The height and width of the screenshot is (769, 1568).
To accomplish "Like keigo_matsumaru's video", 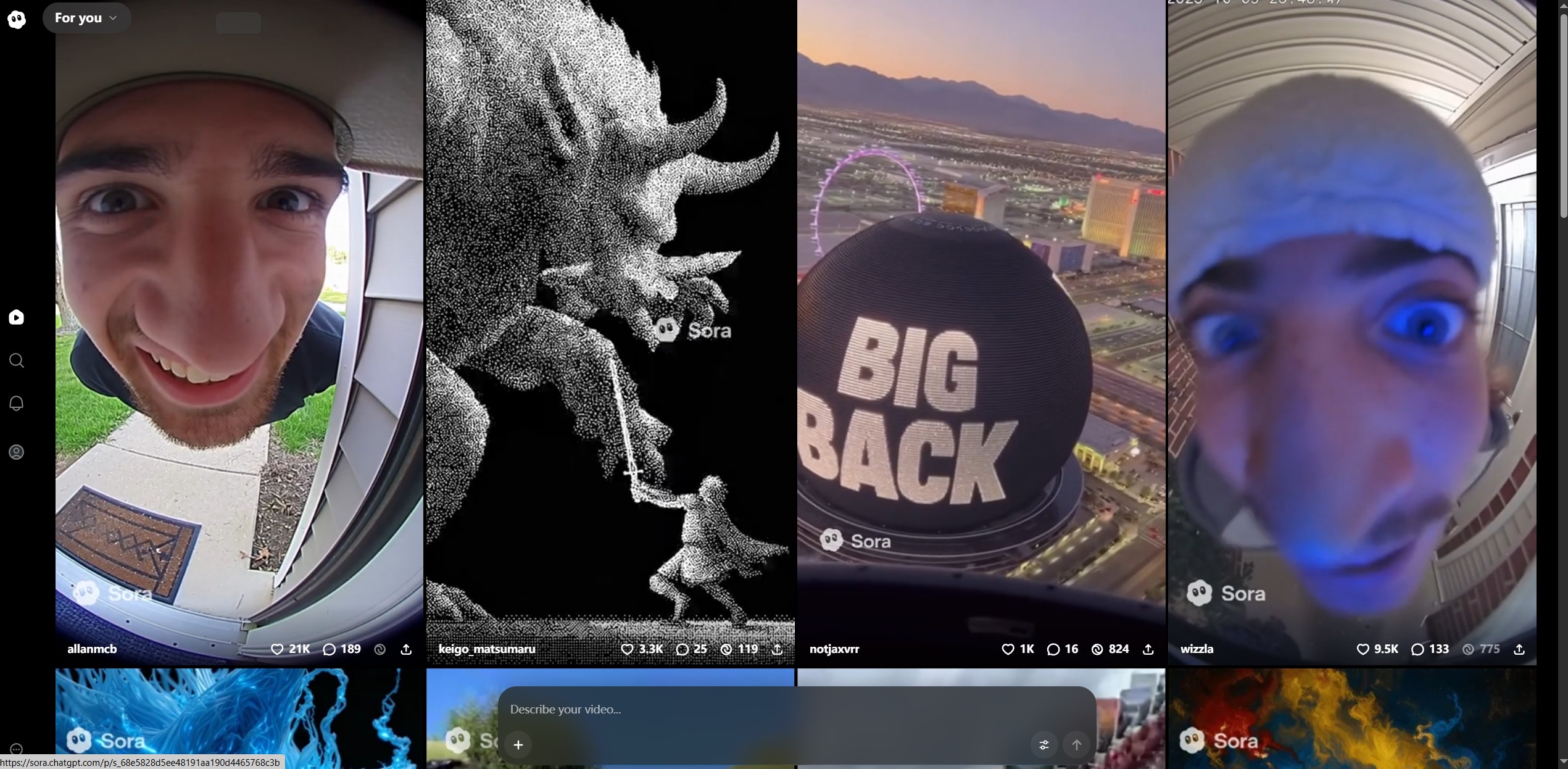I will click(x=627, y=649).
